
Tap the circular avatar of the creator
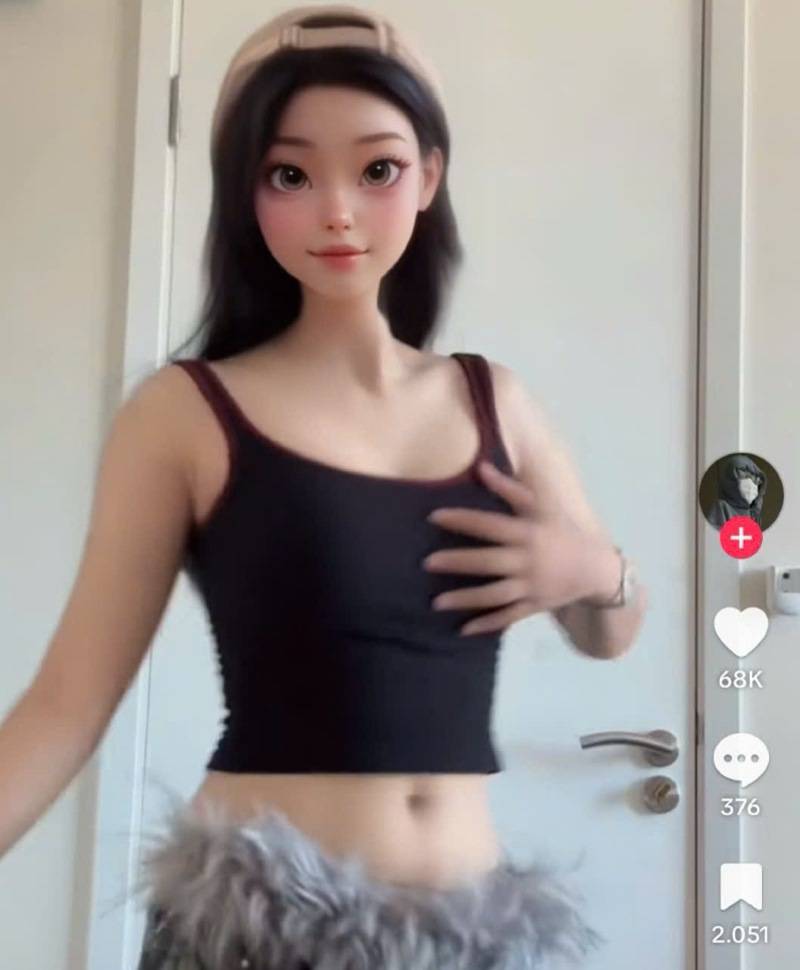click(x=740, y=488)
